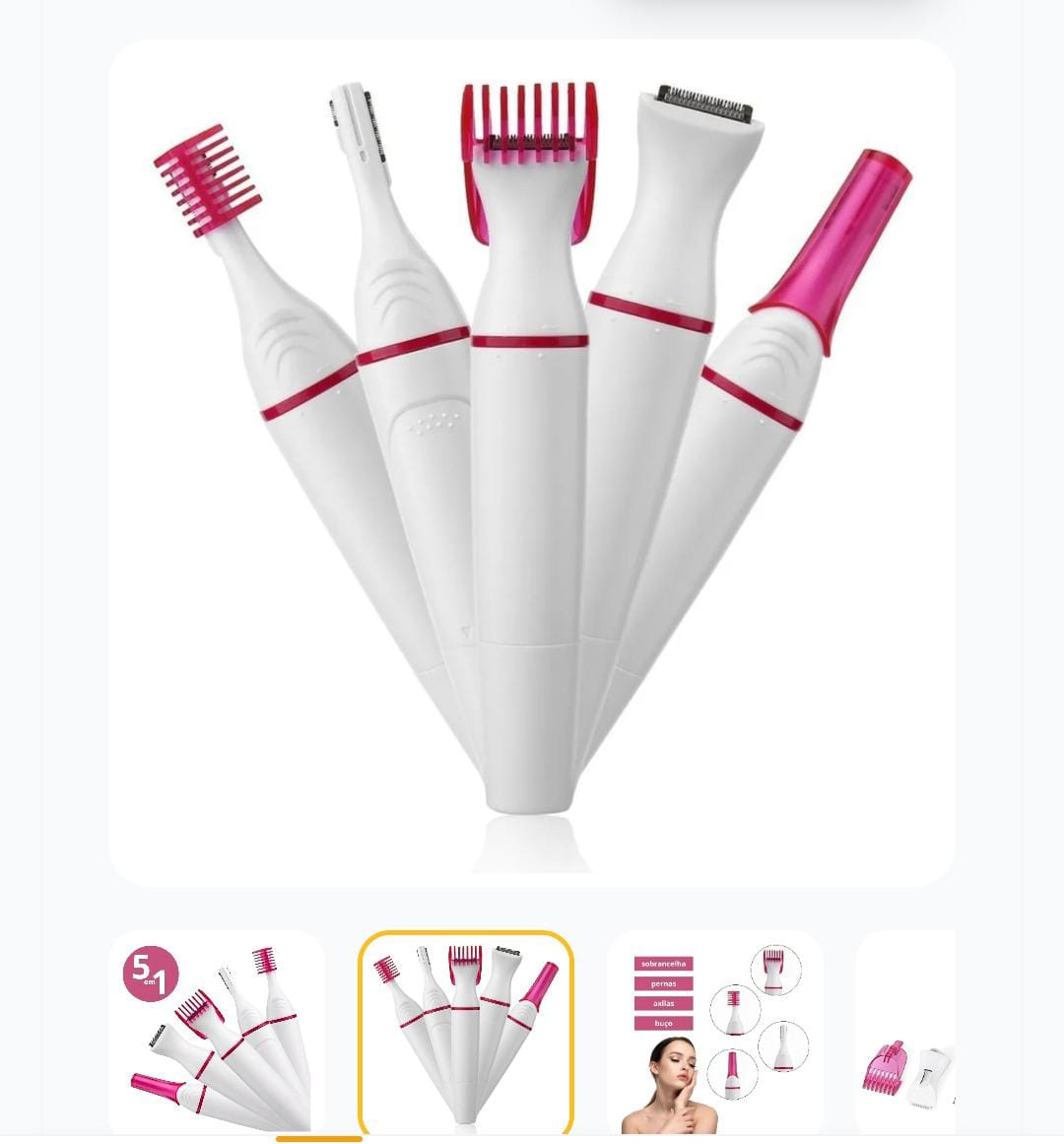Tap the highlighted five-trimmer fan thumbnail

[x=465, y=1035]
